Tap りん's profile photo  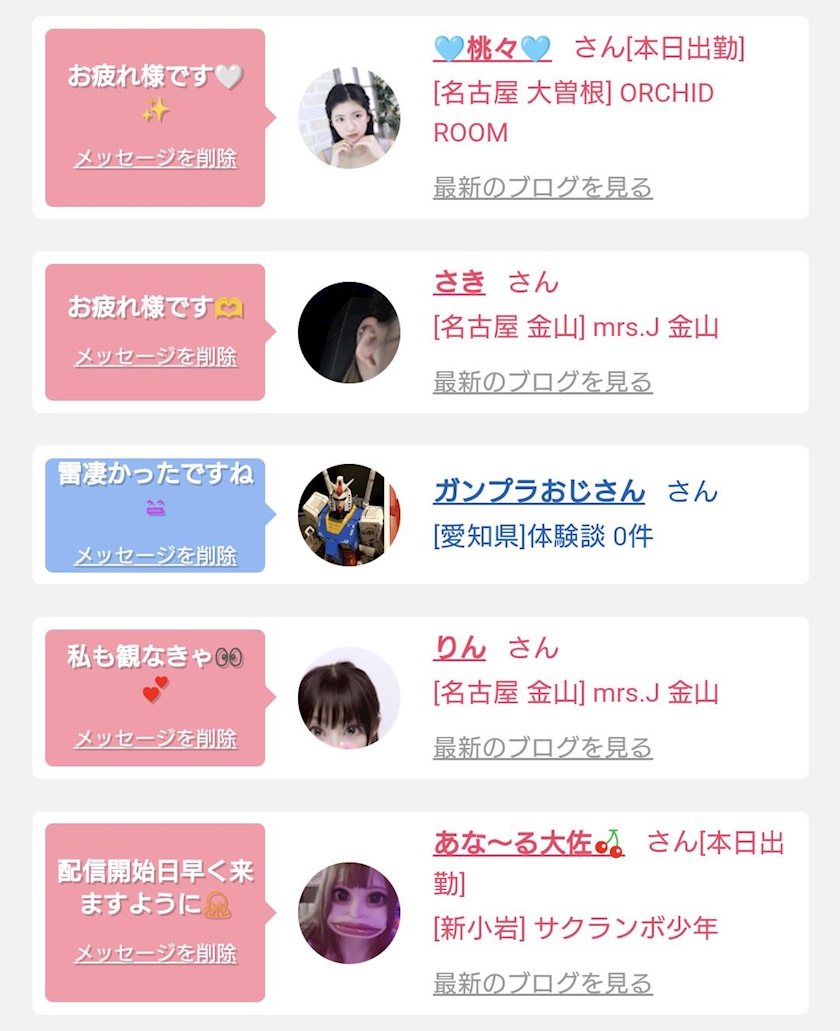[349, 697]
